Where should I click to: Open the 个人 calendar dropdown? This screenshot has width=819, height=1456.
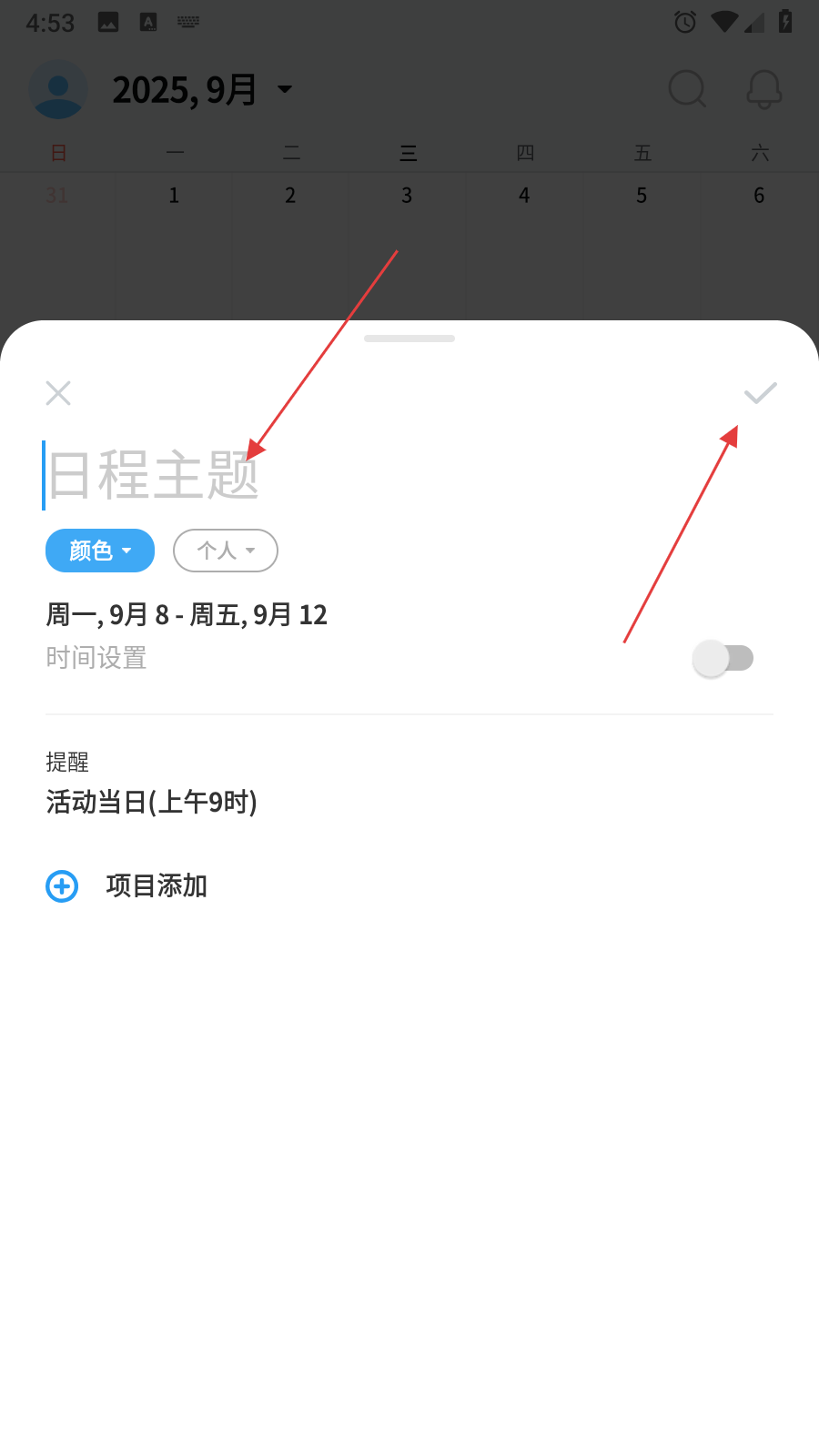point(225,551)
